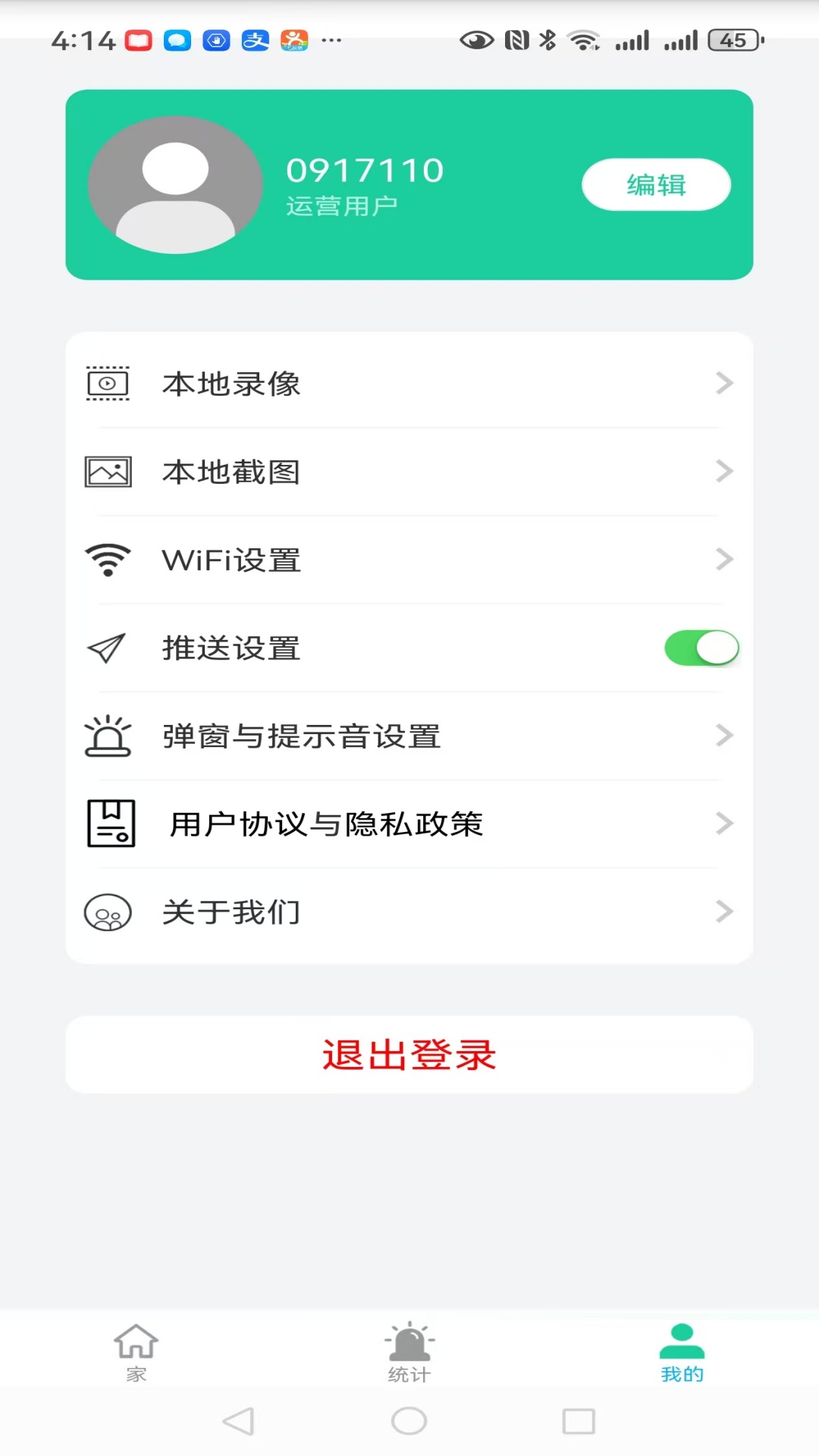
Task: Tap 退出登录 to log out
Action: [x=409, y=1056]
